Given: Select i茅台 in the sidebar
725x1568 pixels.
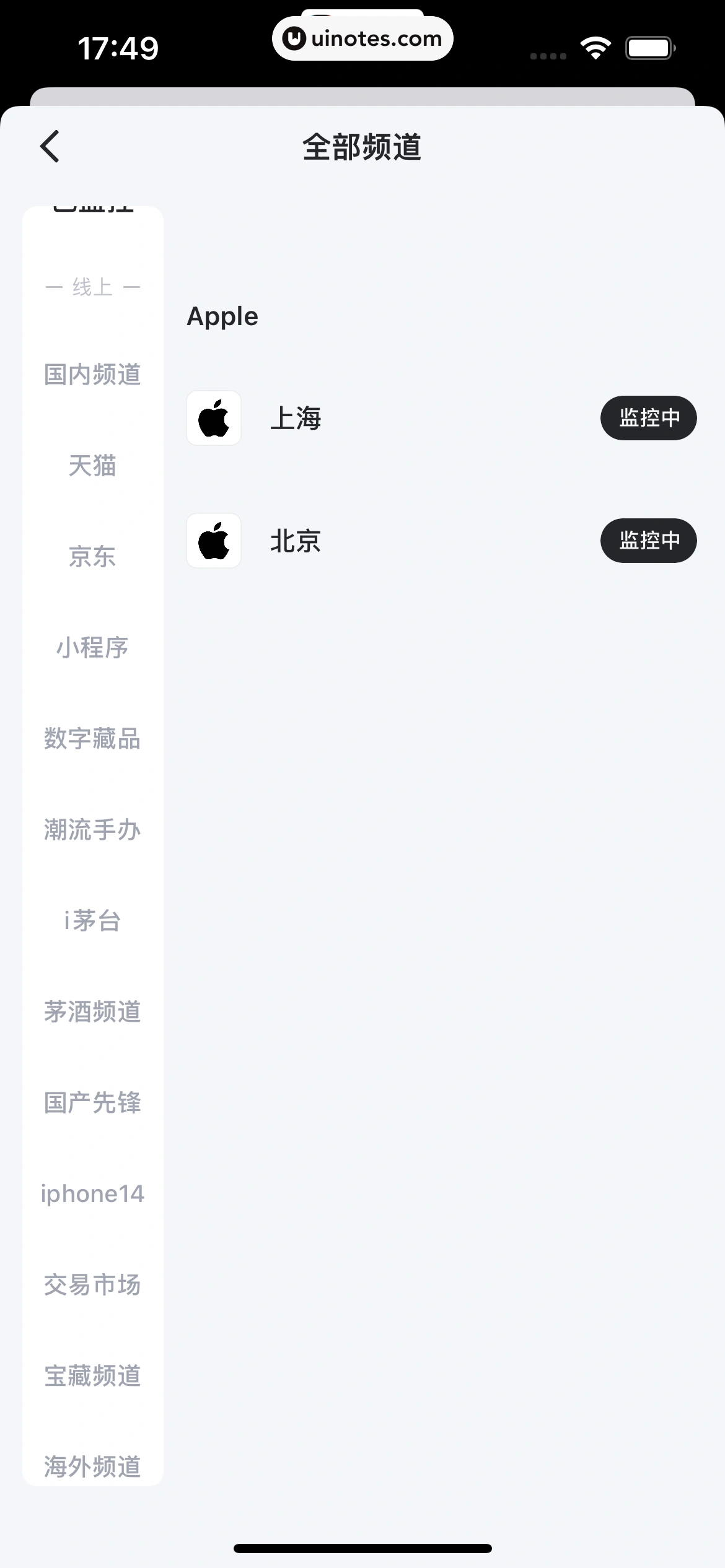Looking at the screenshot, I should (x=92, y=921).
